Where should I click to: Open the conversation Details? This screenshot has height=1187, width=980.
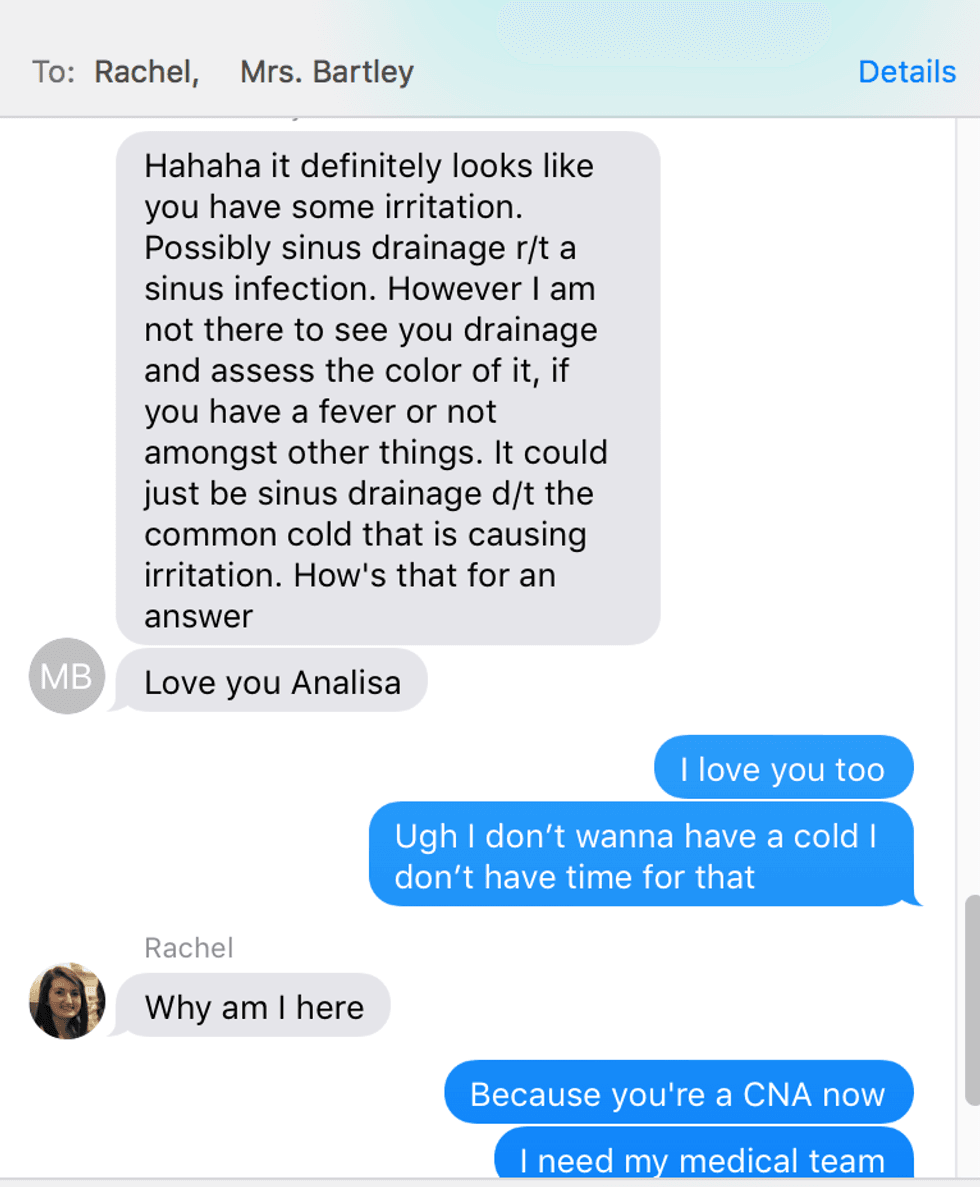[x=906, y=72]
